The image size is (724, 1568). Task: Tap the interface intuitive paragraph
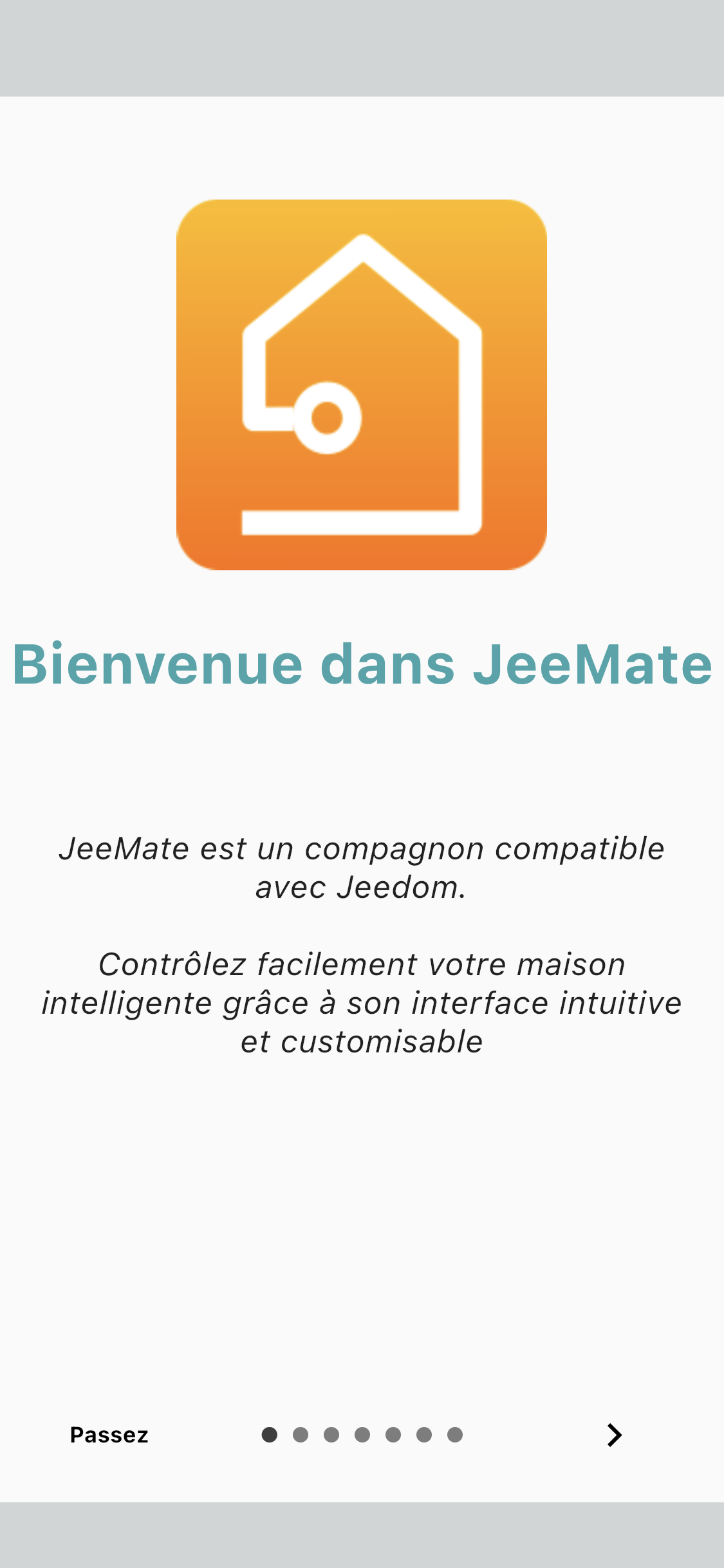click(x=362, y=1002)
